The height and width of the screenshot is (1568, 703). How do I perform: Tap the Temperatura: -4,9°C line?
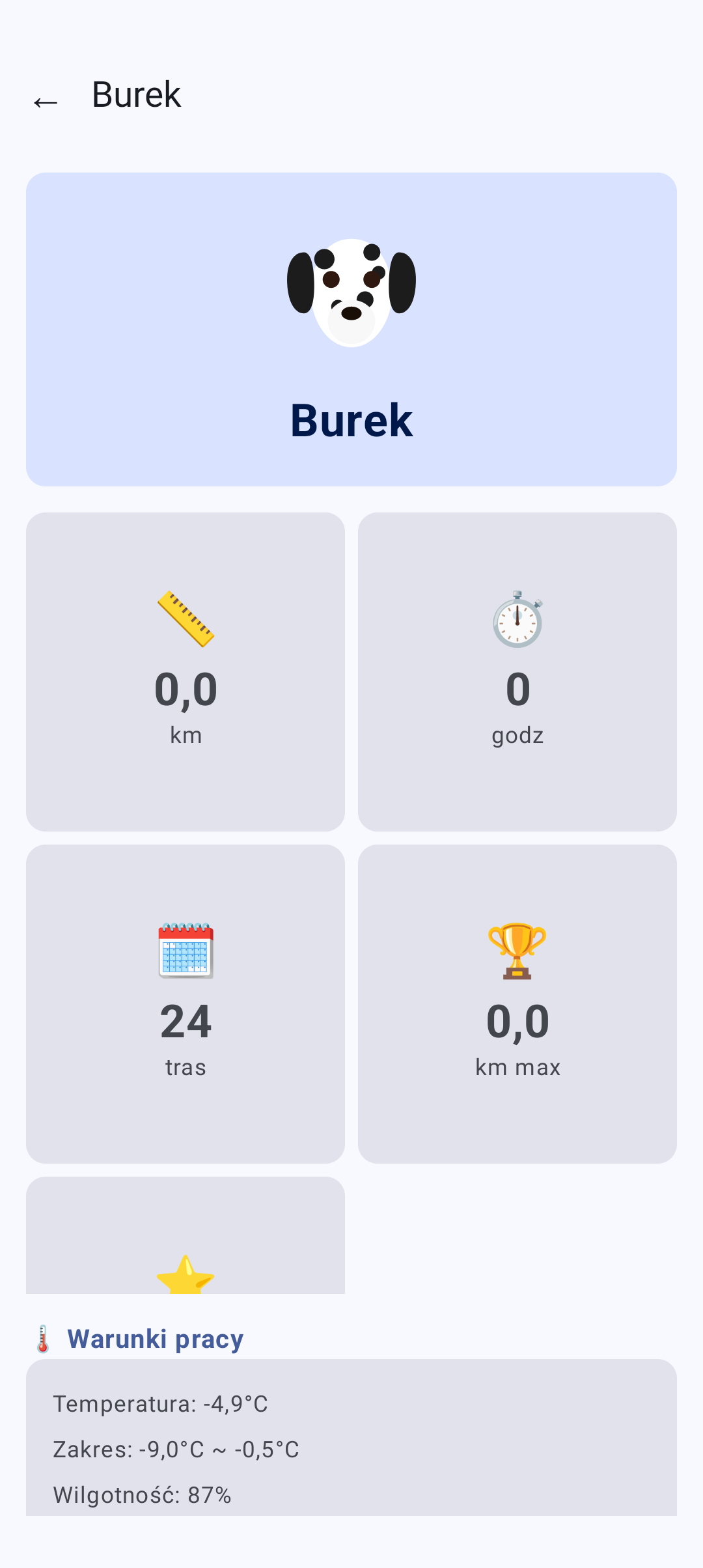pyautogui.click(x=160, y=1404)
